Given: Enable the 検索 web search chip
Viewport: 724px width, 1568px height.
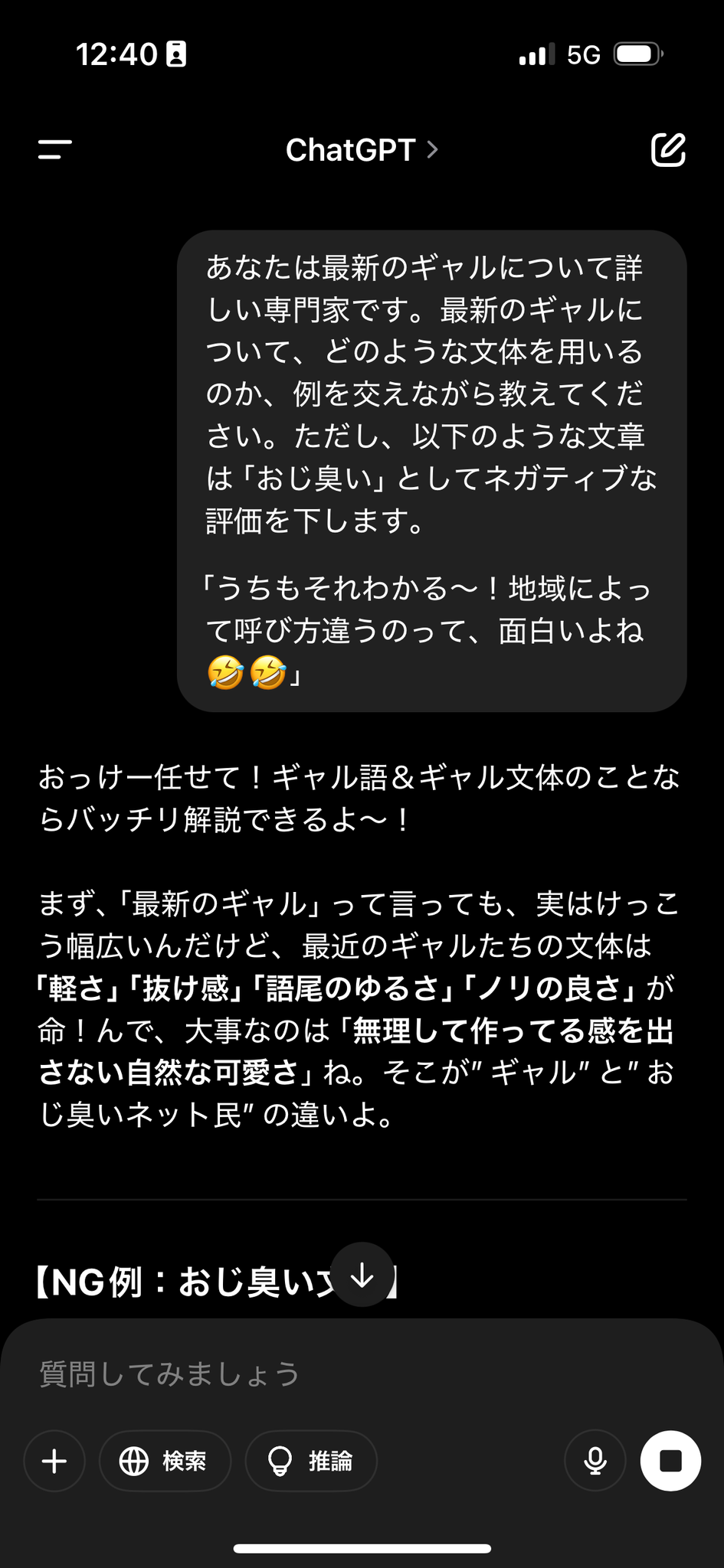Looking at the screenshot, I should (x=165, y=1461).
